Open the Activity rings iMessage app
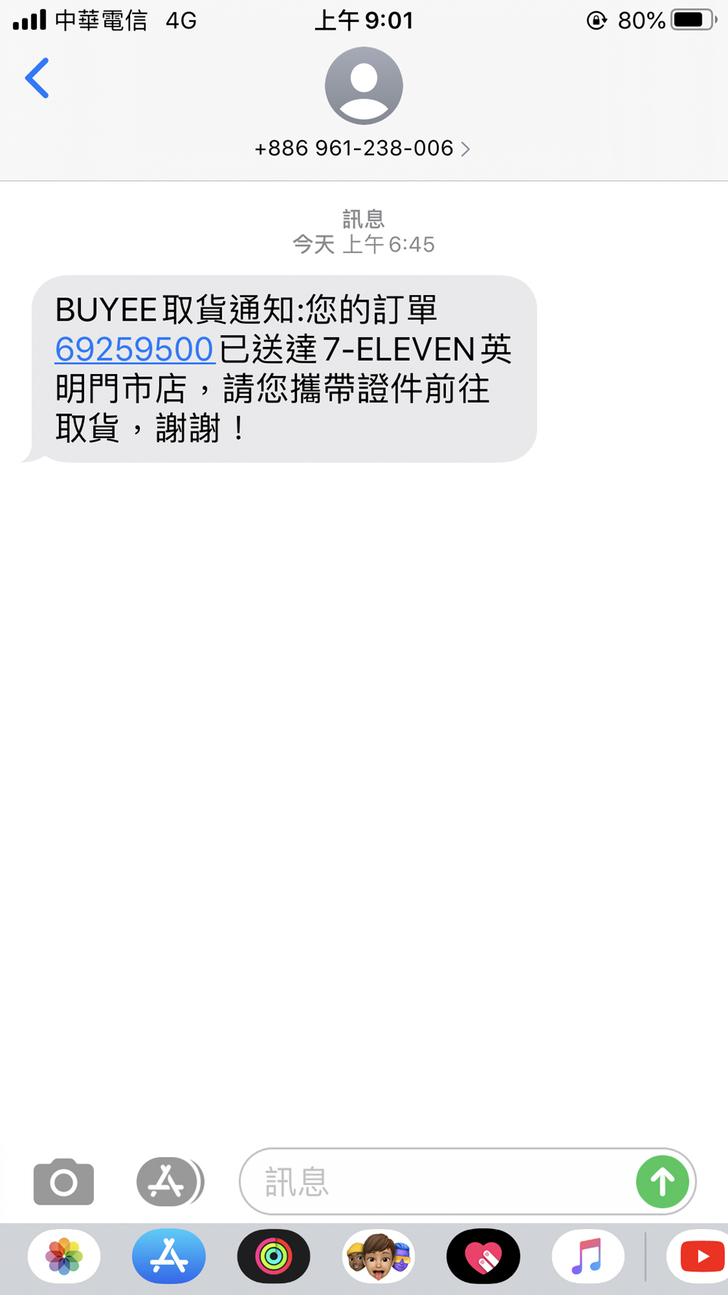Viewport: 728px width, 1295px height. point(273,1256)
